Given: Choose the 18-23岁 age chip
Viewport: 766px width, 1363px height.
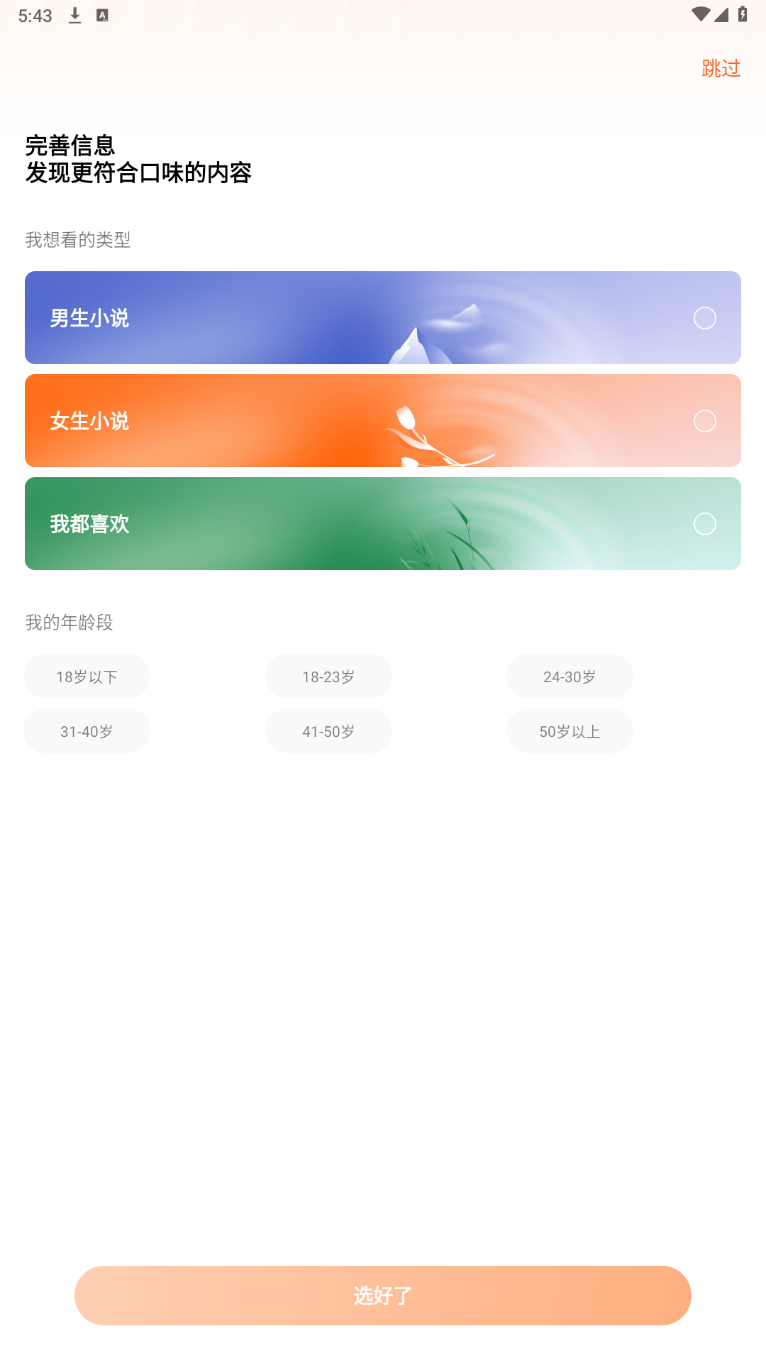Looking at the screenshot, I should click(x=328, y=677).
